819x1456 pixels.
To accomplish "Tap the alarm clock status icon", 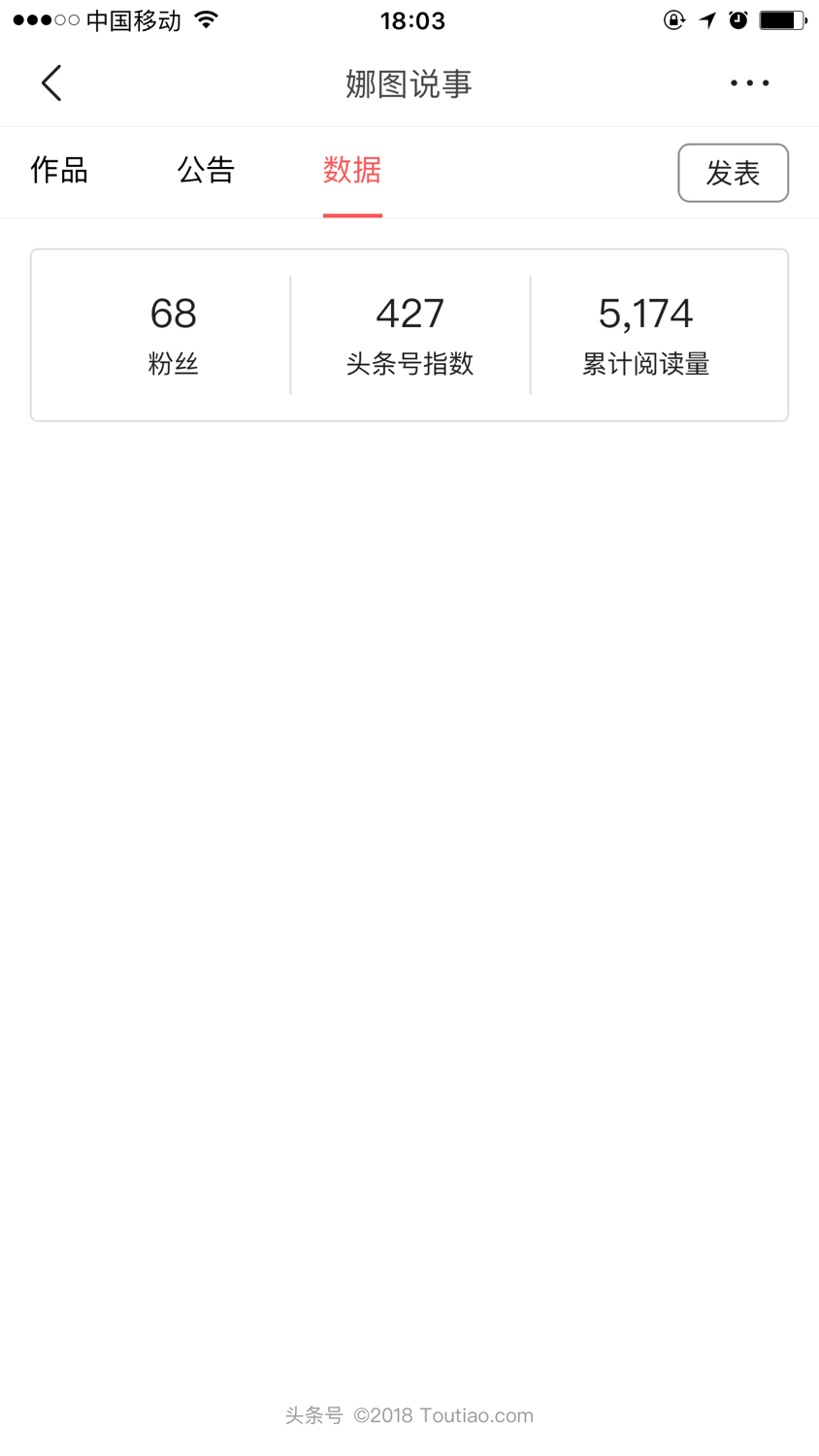I will pyautogui.click(x=738, y=19).
